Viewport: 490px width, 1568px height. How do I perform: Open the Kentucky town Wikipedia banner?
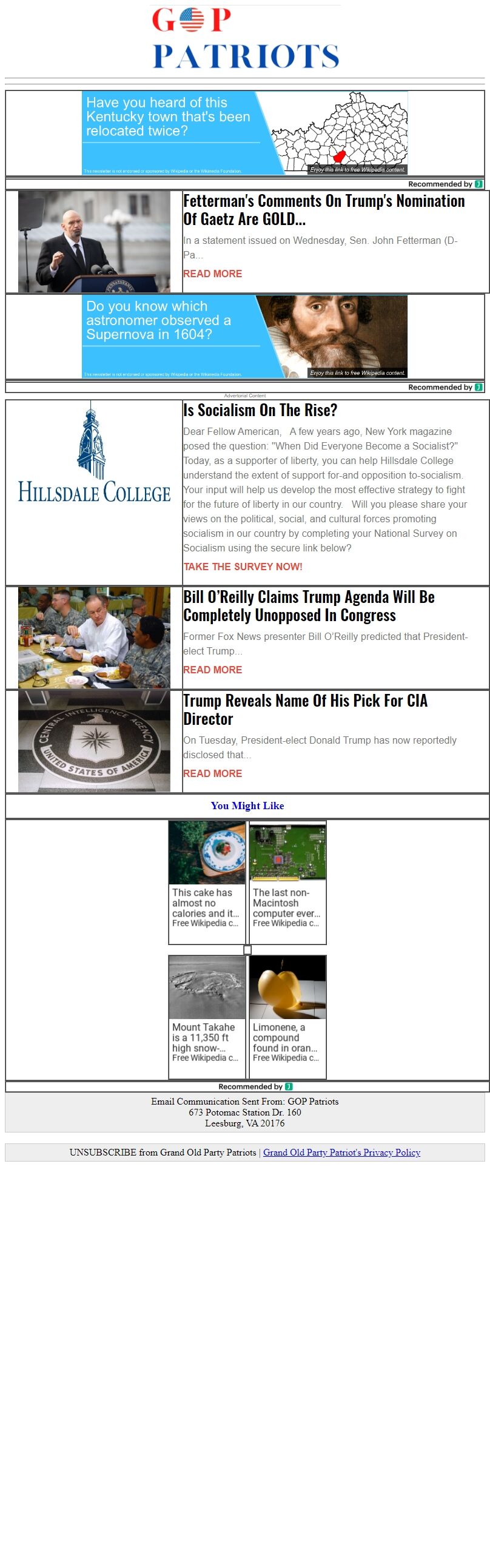(244, 133)
